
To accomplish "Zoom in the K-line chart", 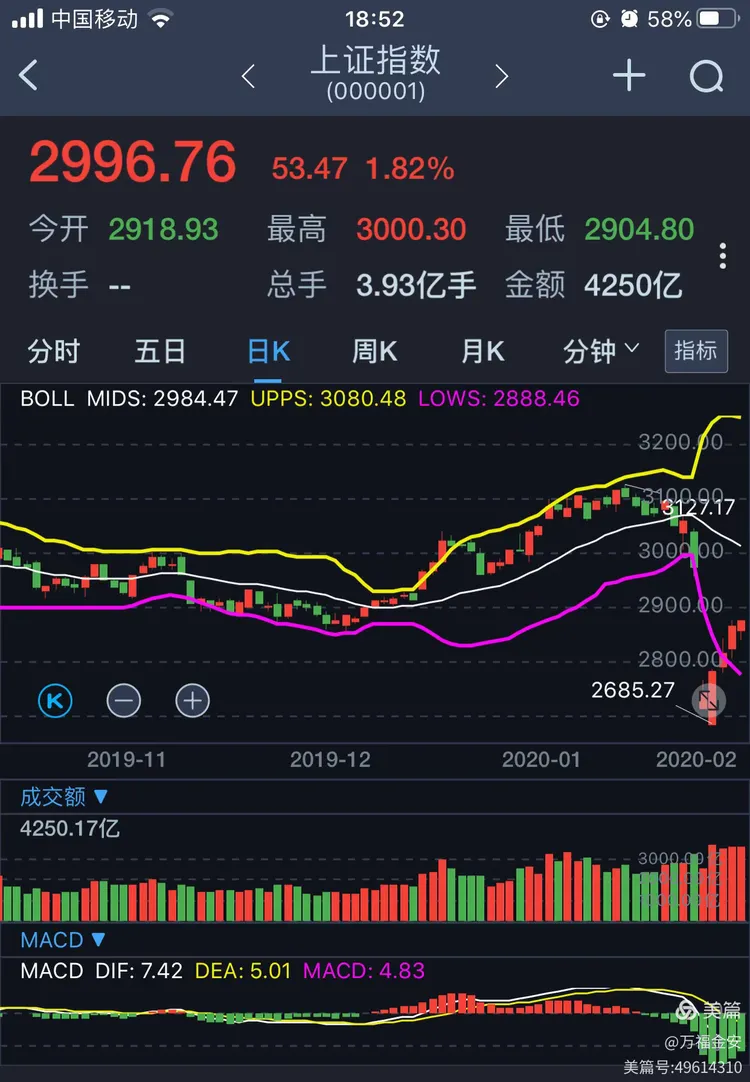I will tap(193, 701).
